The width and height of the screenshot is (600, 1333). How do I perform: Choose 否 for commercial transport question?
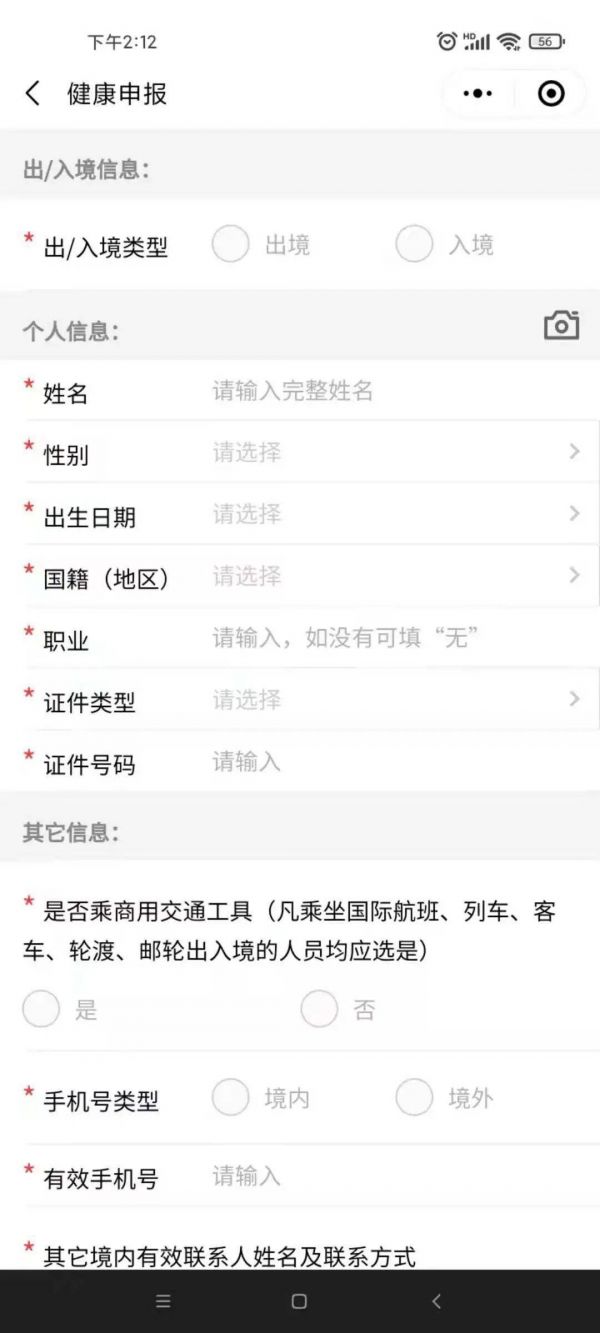click(320, 1009)
